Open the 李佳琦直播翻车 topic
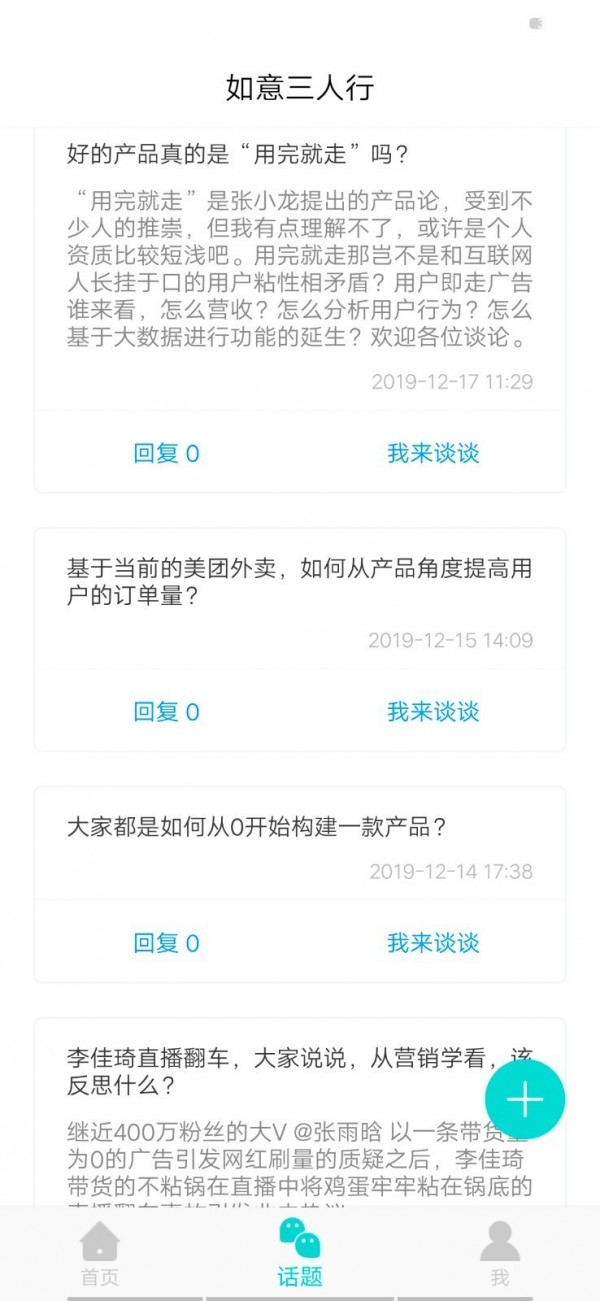 (x=270, y=1071)
